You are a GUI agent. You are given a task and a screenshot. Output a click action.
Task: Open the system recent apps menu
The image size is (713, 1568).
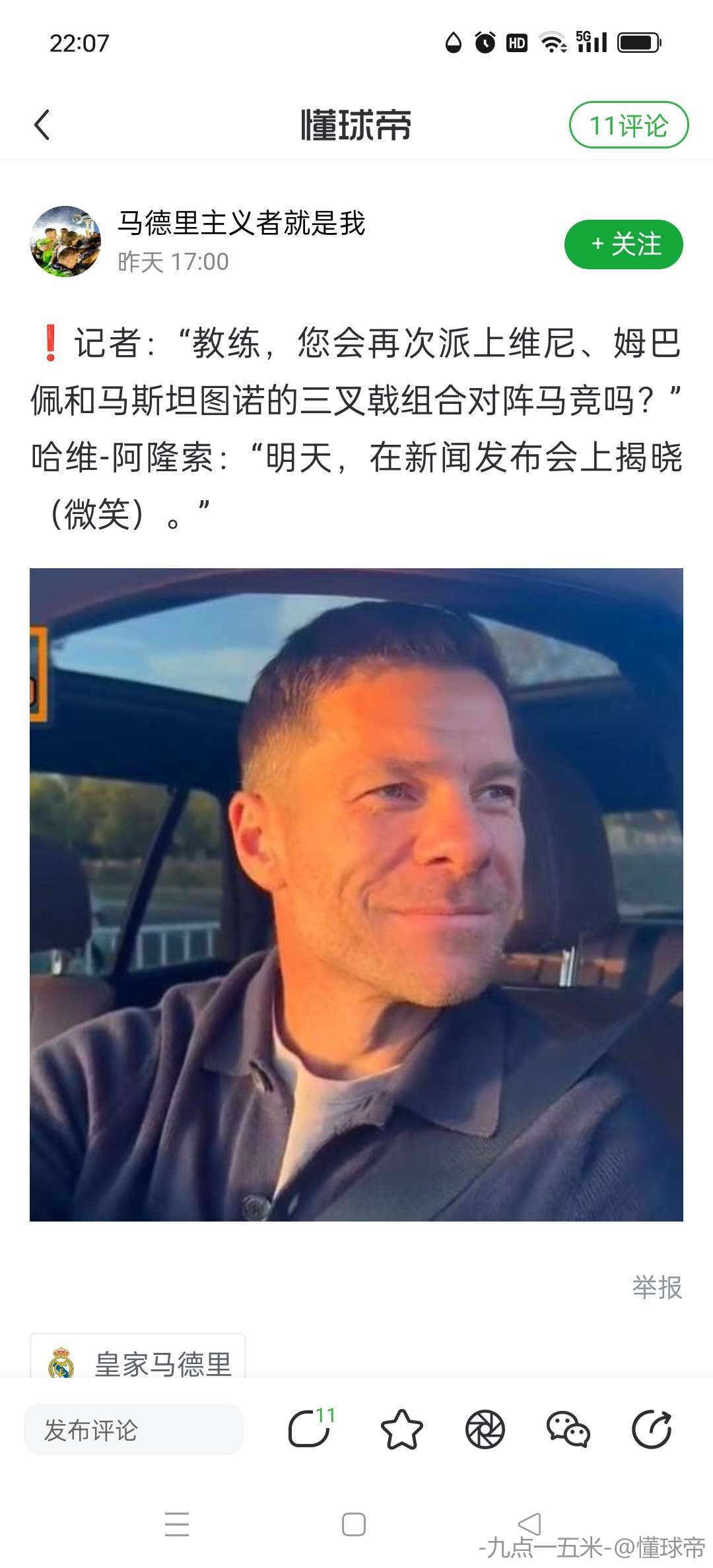click(177, 1524)
